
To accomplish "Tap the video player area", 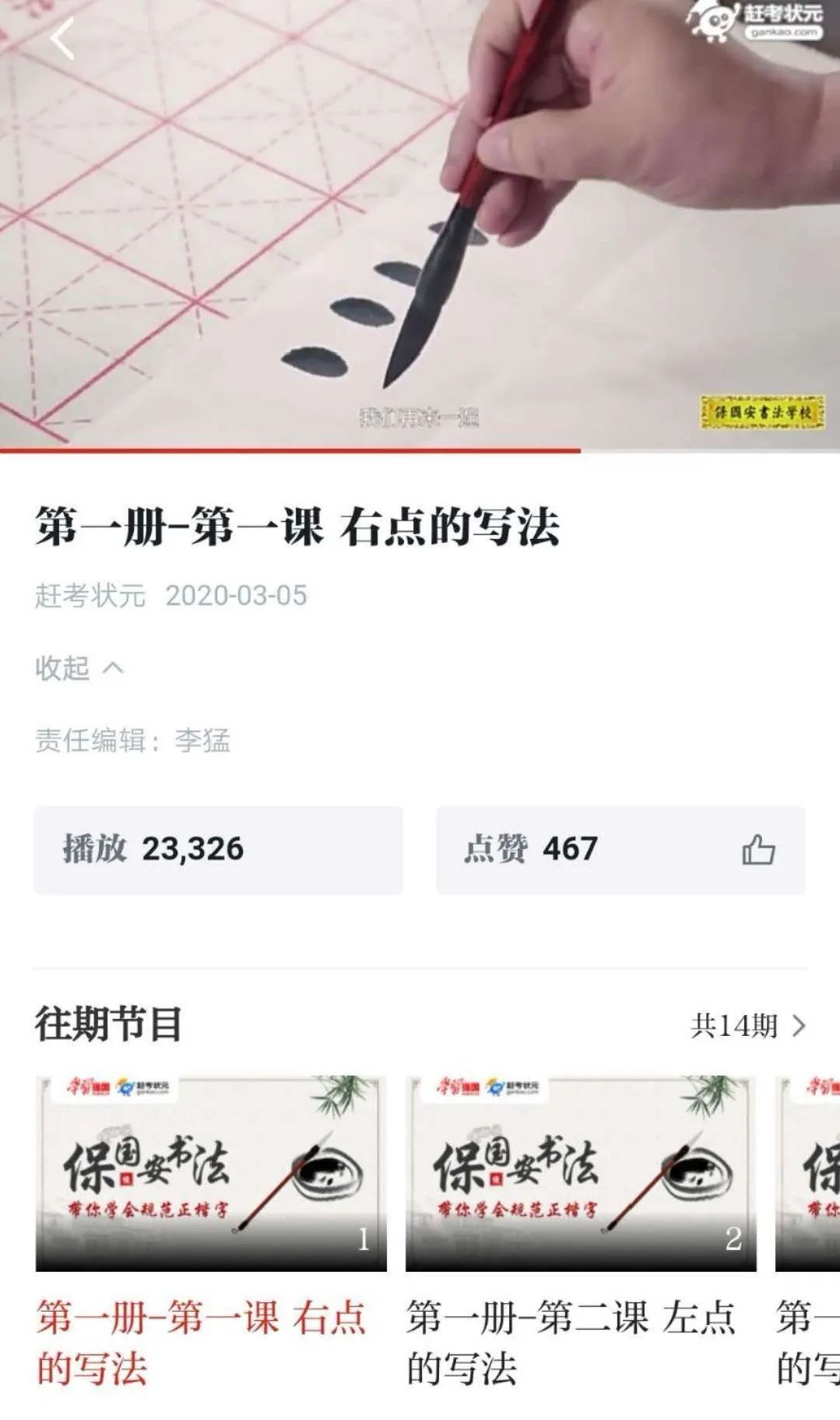I will coord(420,226).
